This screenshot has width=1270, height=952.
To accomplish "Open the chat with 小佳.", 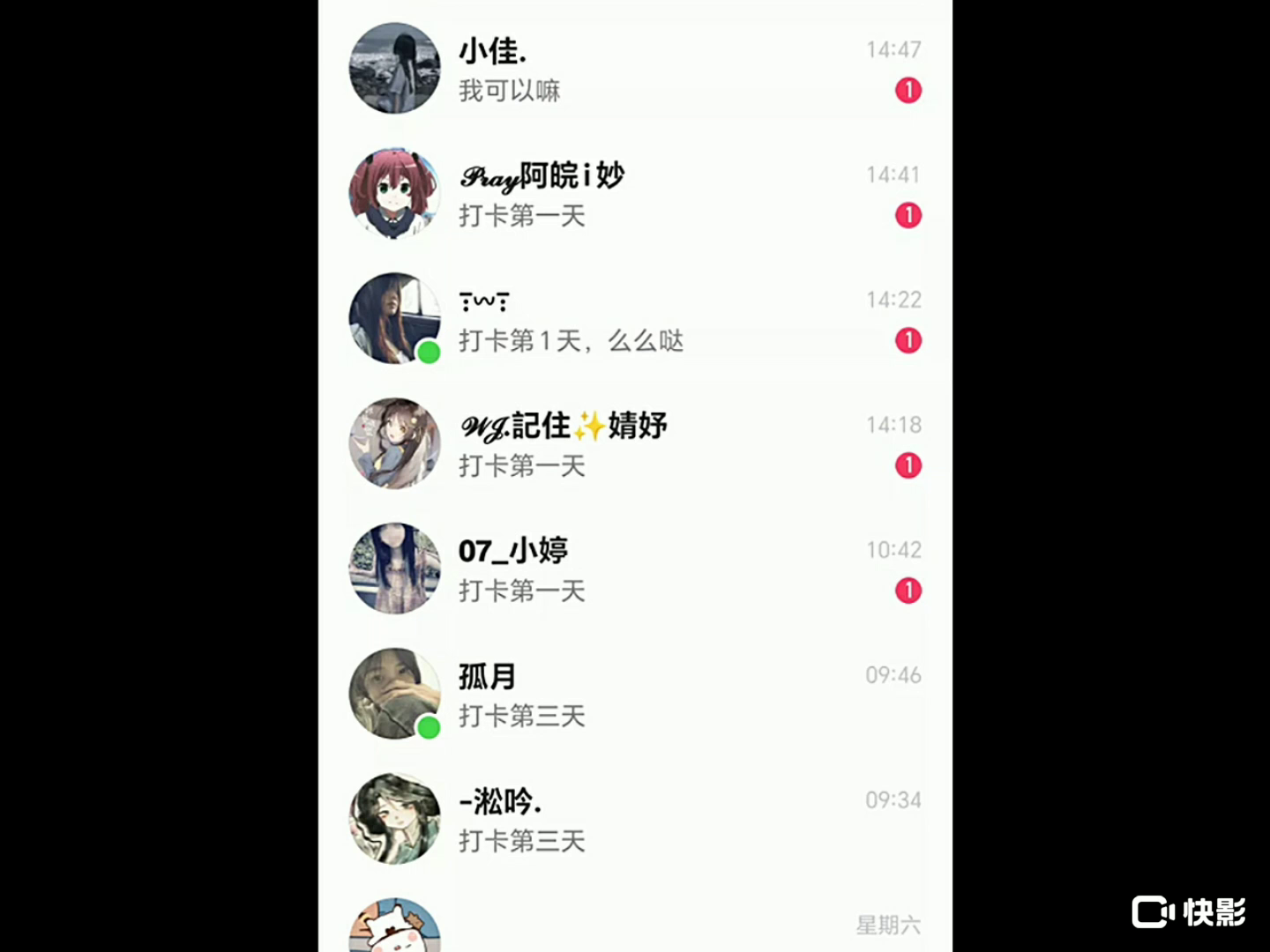I will click(635, 69).
